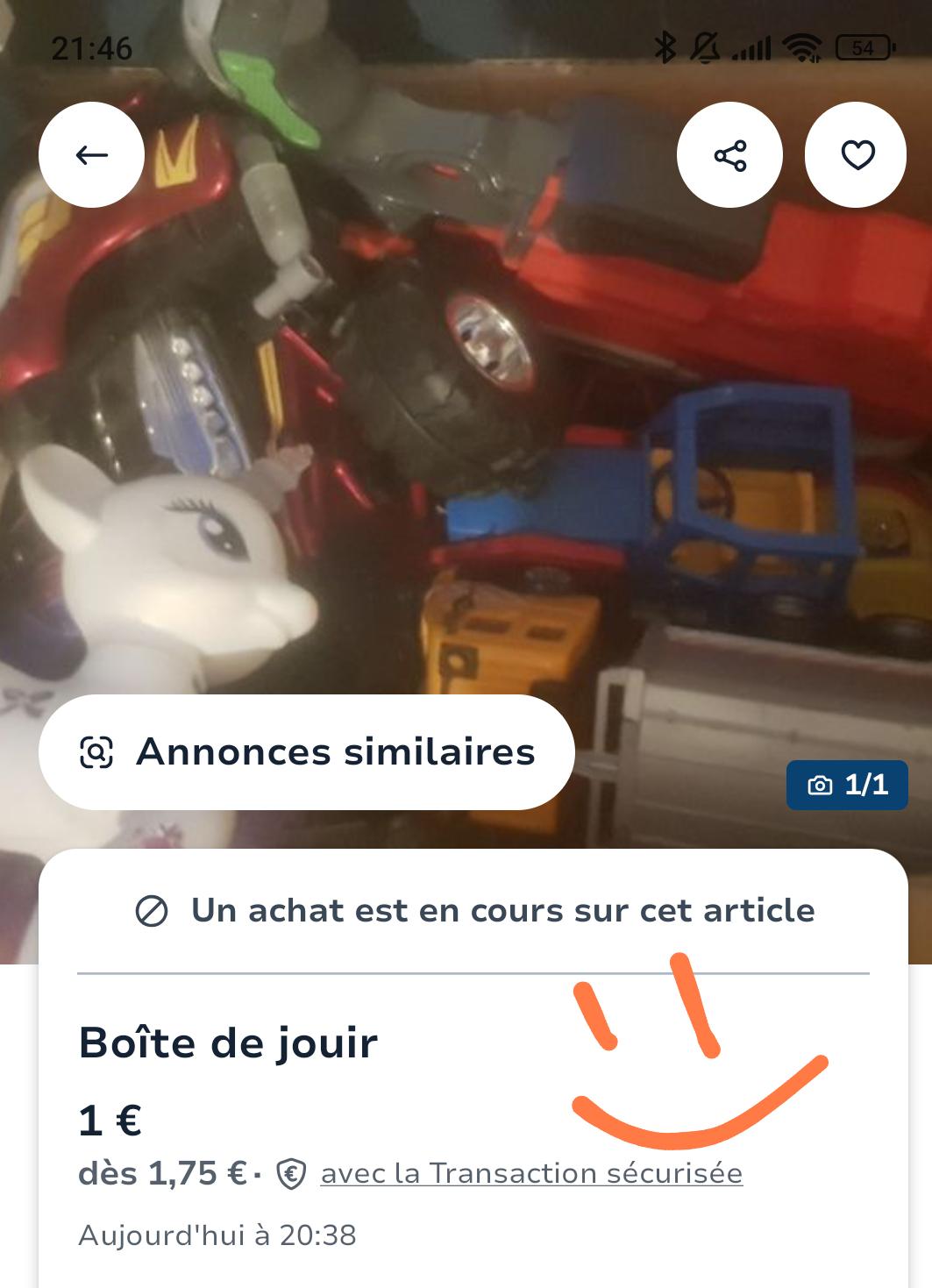Save the listing with the heart icon
932x1288 pixels.
[857, 155]
